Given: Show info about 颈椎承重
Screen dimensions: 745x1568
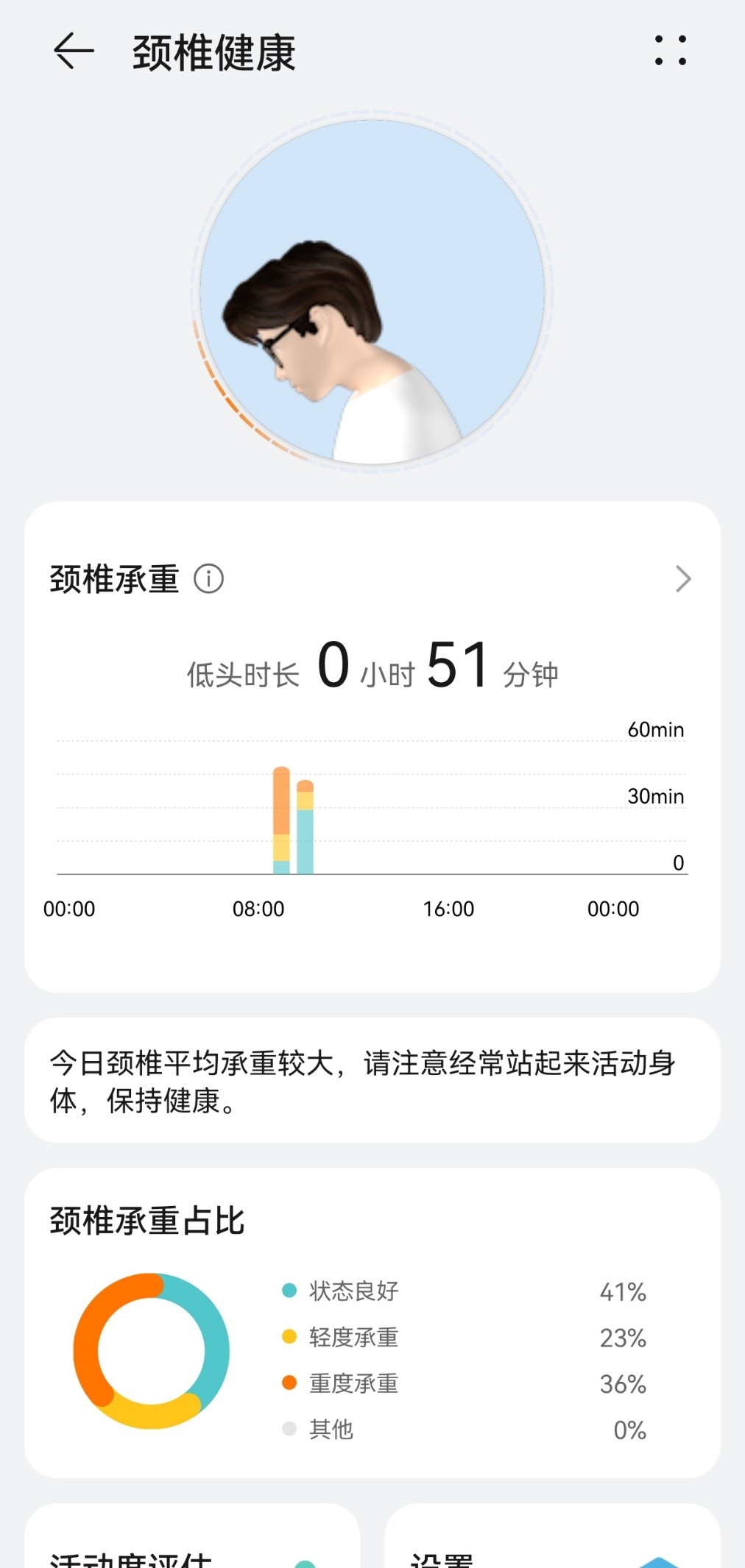Looking at the screenshot, I should click(x=209, y=579).
